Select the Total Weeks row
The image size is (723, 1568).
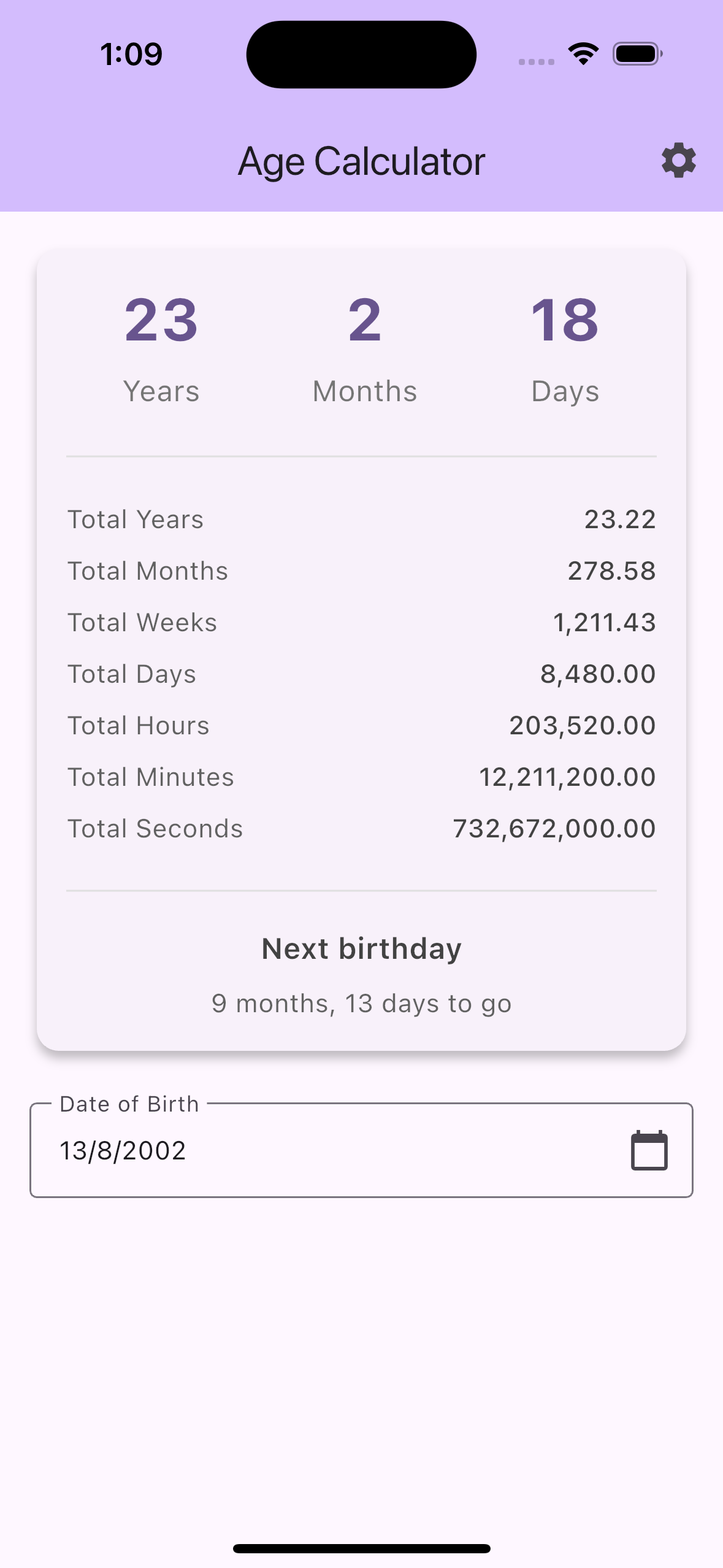click(143, 622)
